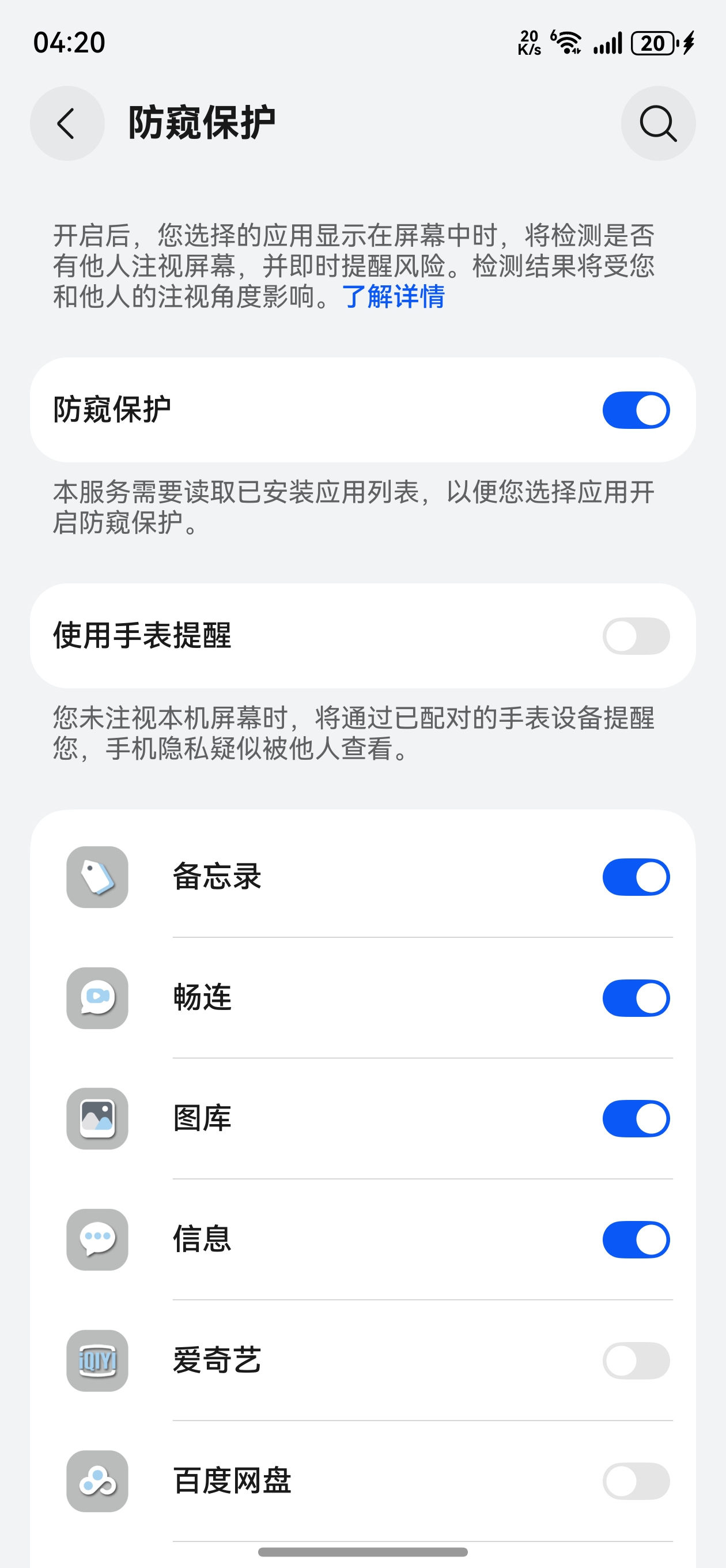Turn off the 信息 toggle

[x=636, y=1240]
